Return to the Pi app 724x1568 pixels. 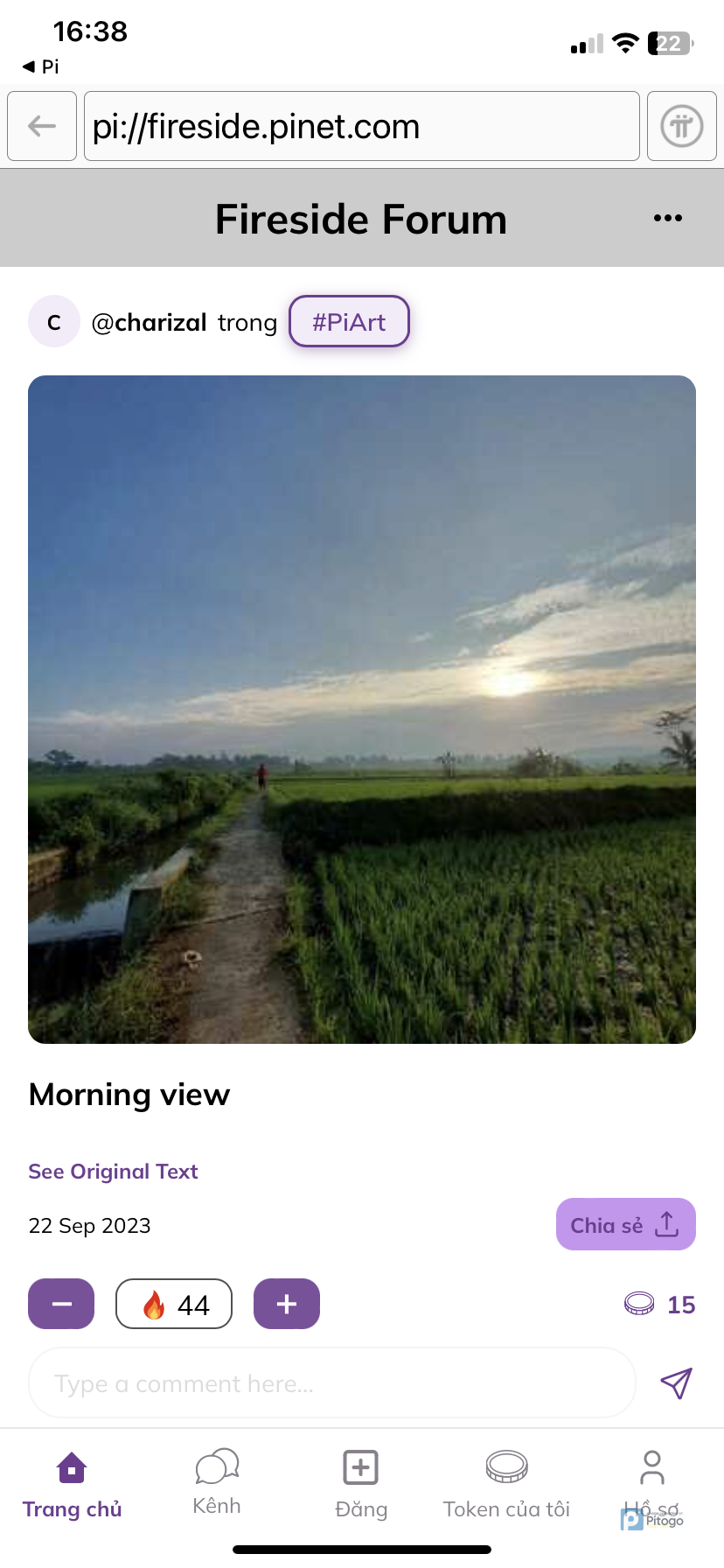[40, 66]
